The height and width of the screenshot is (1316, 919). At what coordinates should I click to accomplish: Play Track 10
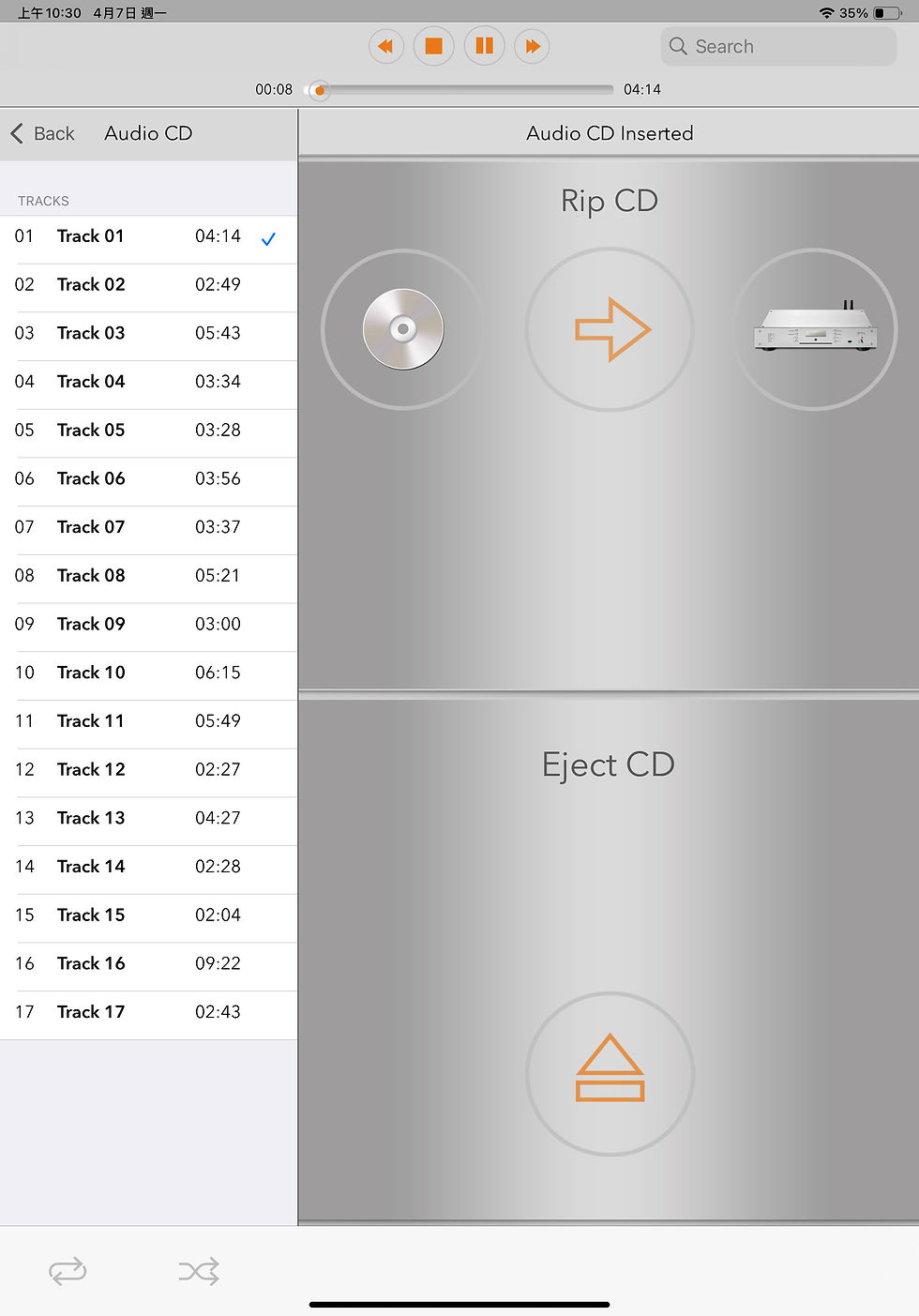[x=91, y=673]
